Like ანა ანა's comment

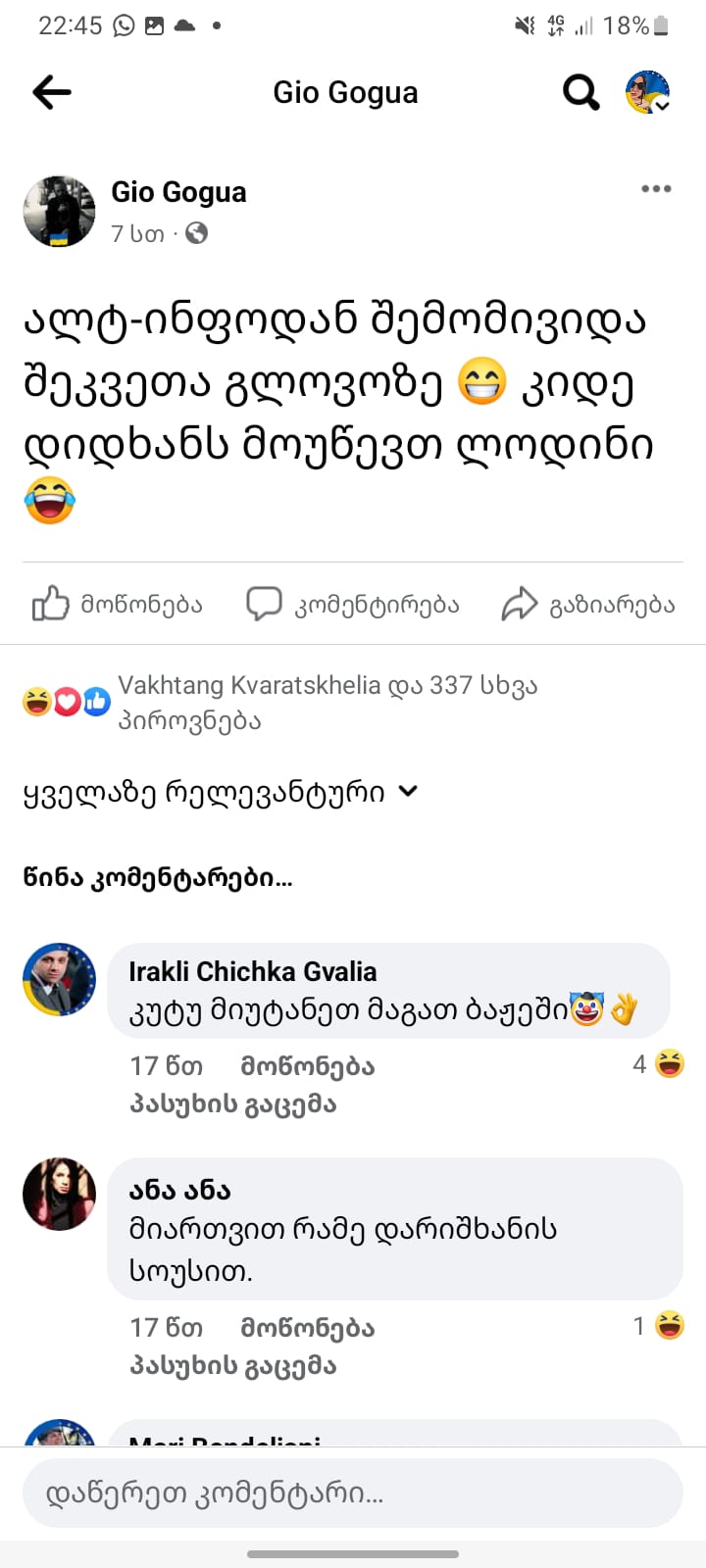click(x=307, y=1328)
